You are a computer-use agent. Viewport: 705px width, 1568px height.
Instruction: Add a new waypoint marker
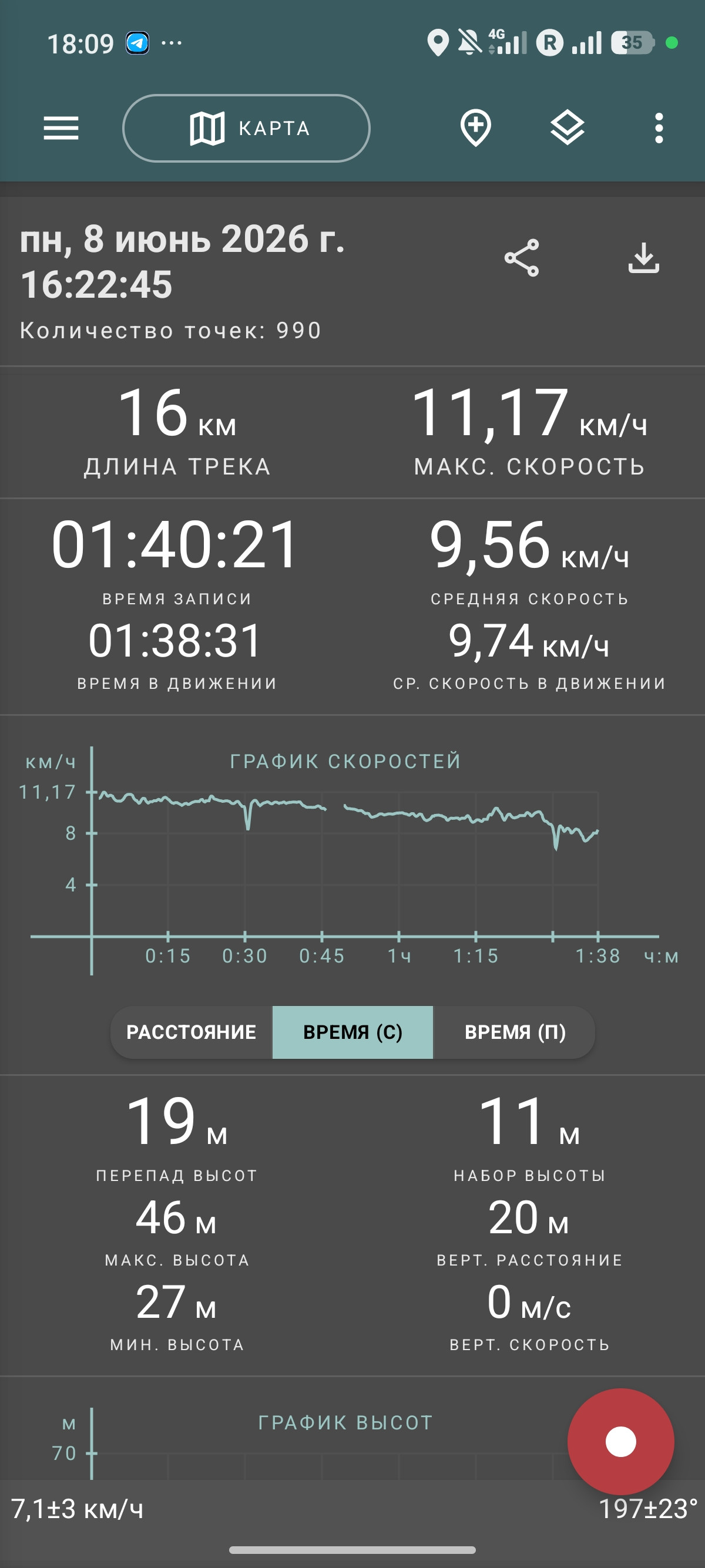[475, 129]
